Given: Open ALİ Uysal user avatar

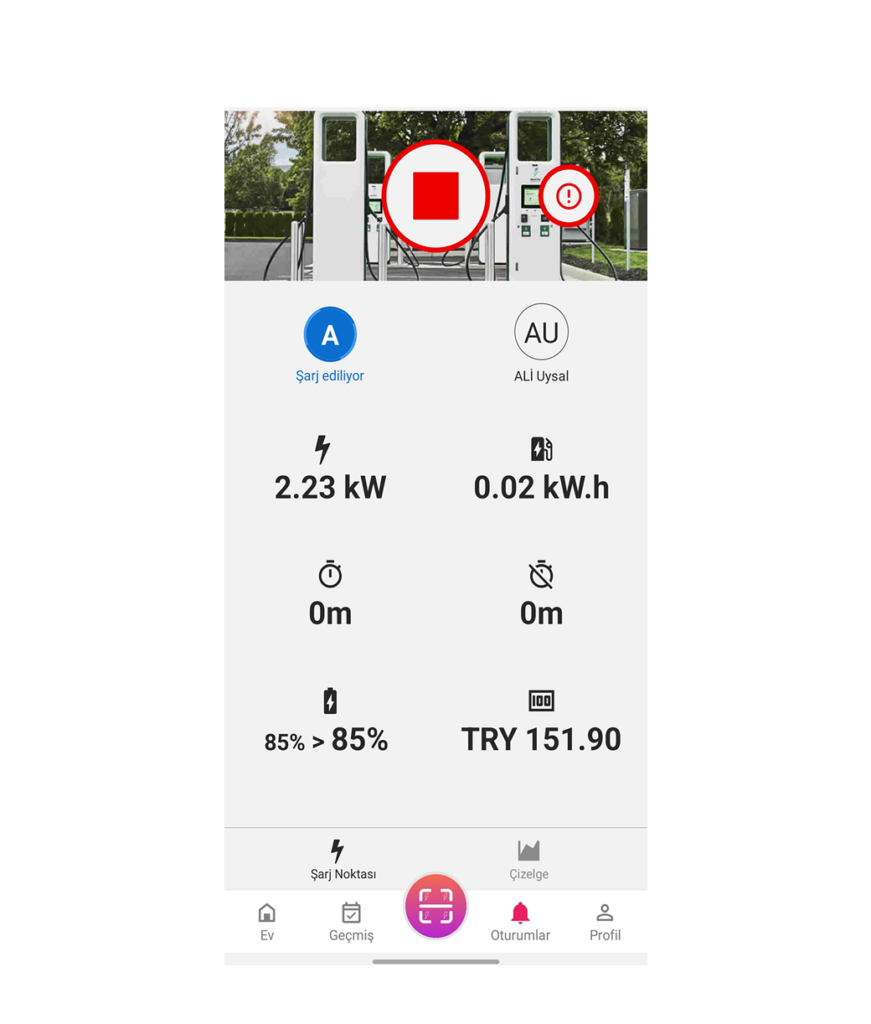Looking at the screenshot, I should coord(541,333).
